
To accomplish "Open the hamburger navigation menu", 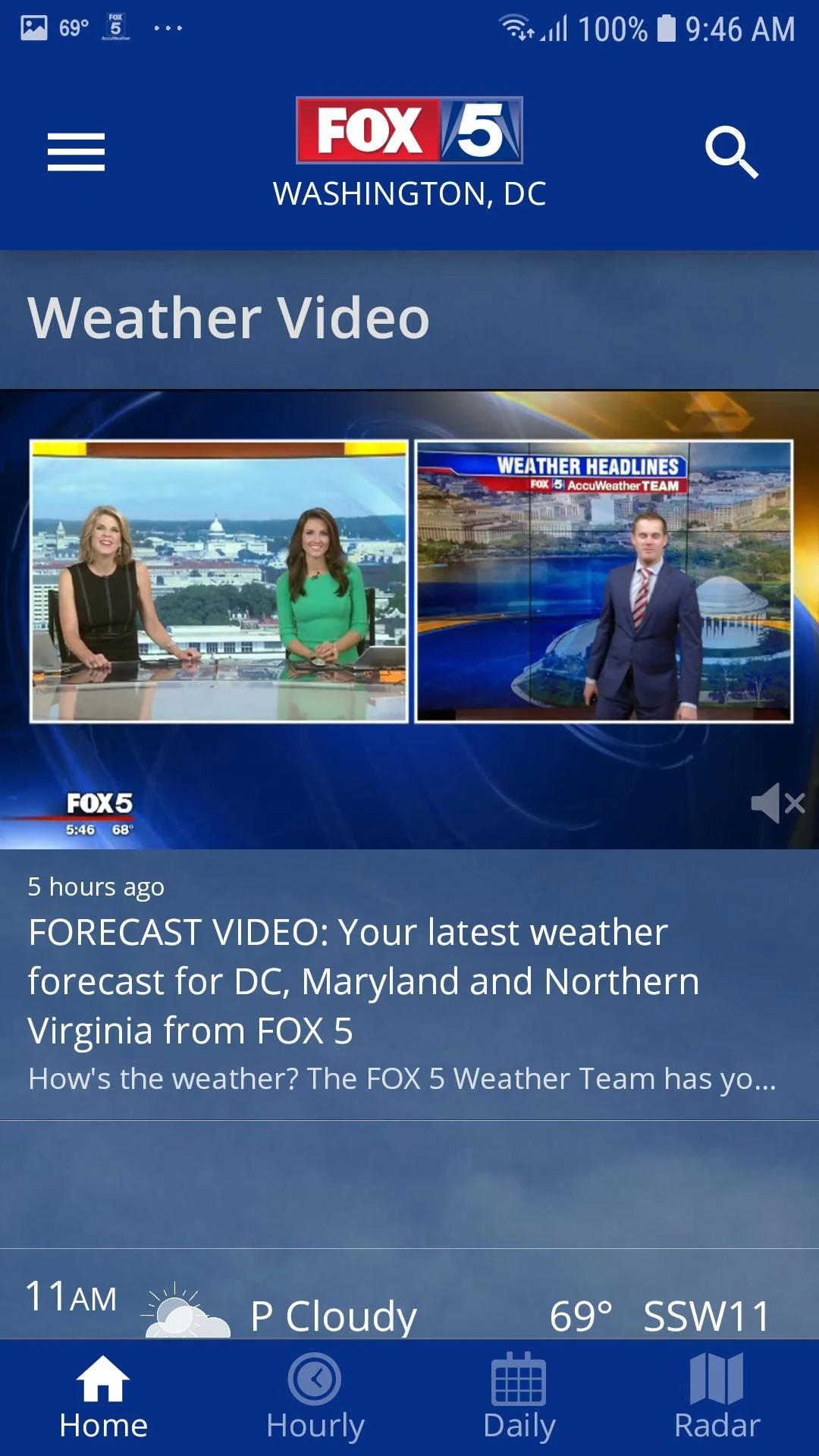I will [76, 152].
